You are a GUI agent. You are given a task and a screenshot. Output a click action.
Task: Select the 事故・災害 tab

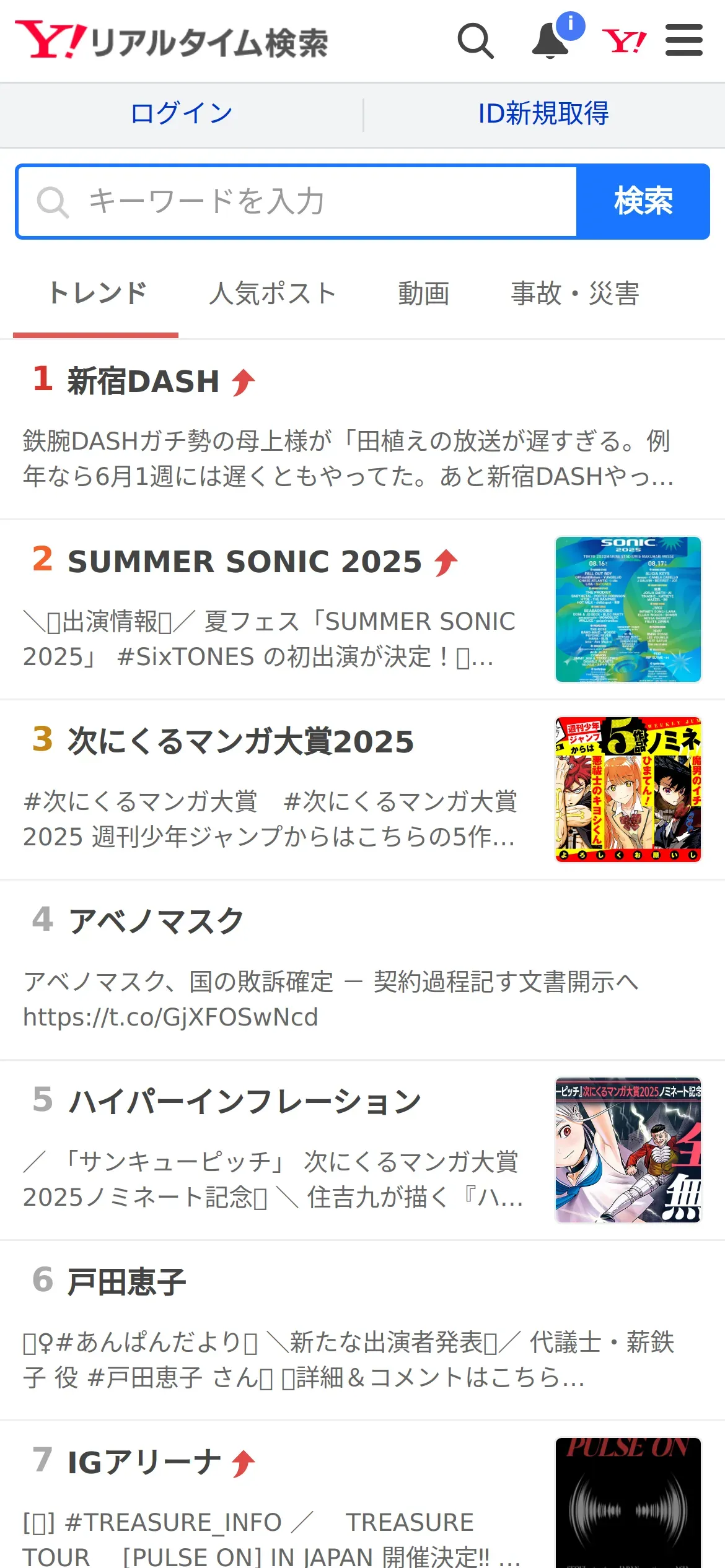574,294
